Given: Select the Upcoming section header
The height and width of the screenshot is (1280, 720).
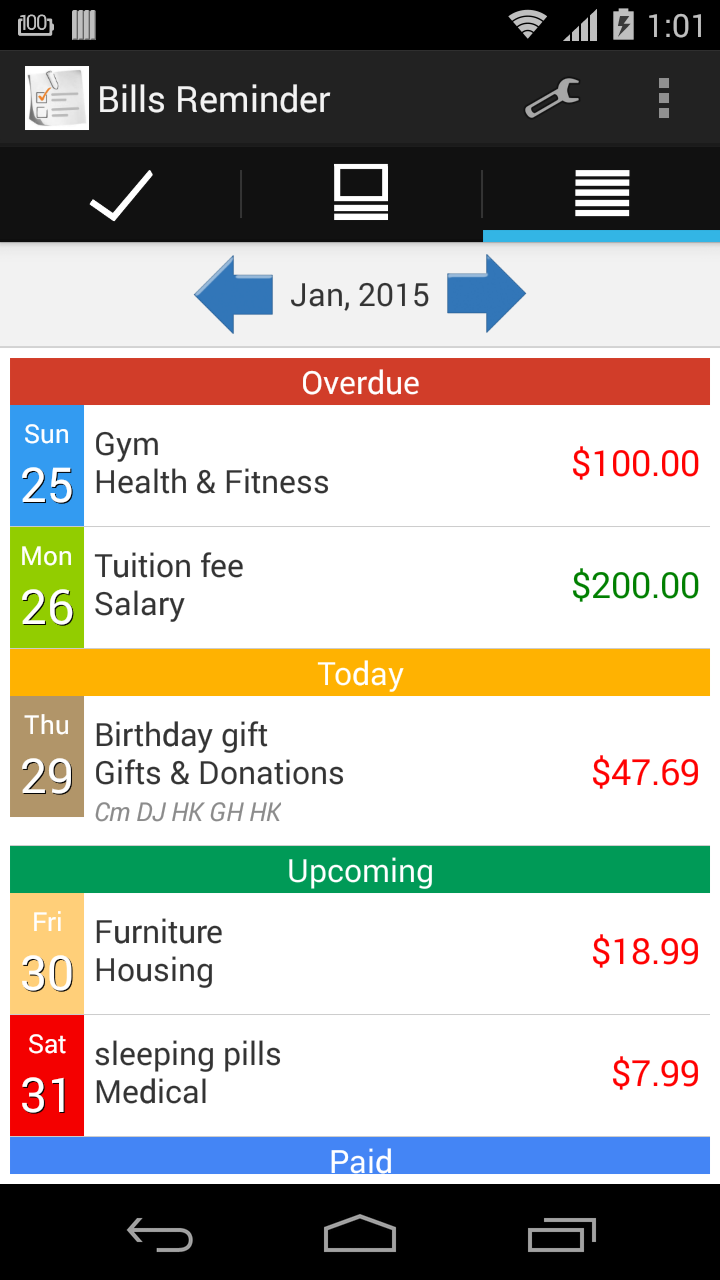Looking at the screenshot, I should [360, 870].
